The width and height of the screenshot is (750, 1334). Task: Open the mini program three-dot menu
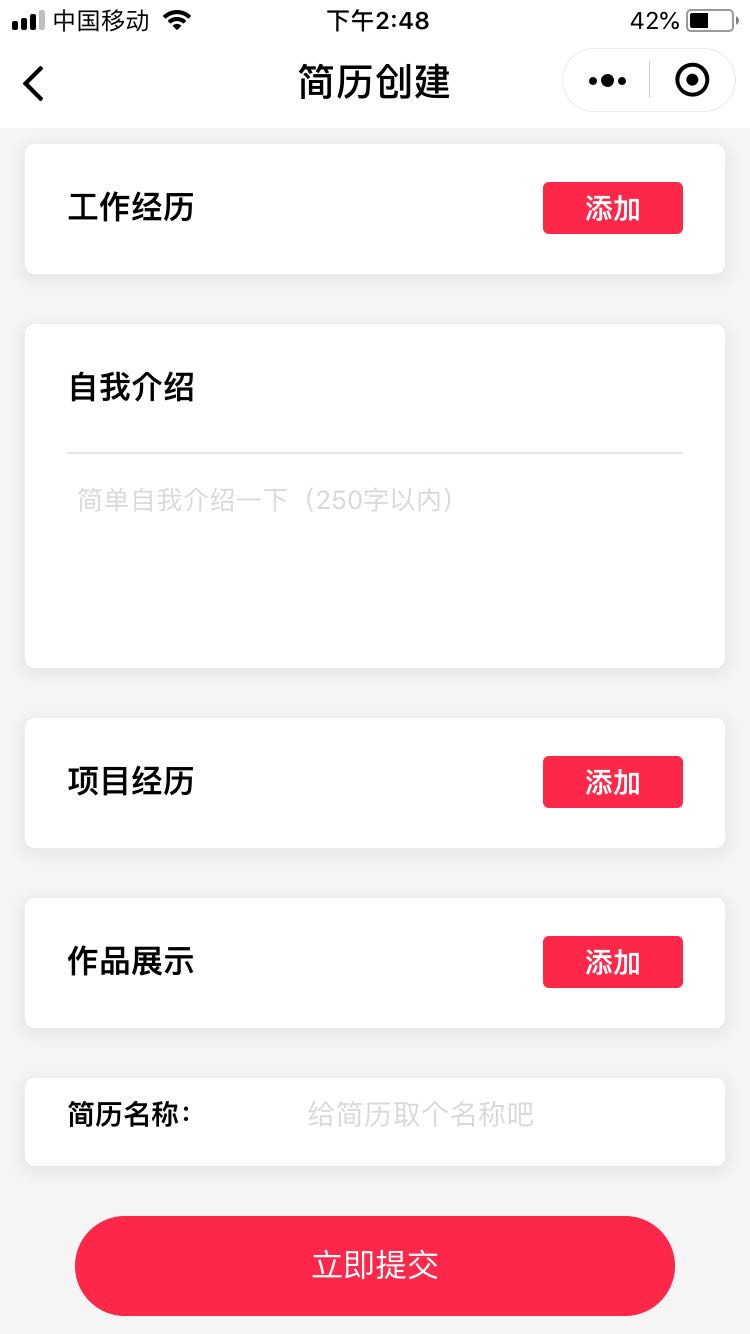(607, 81)
